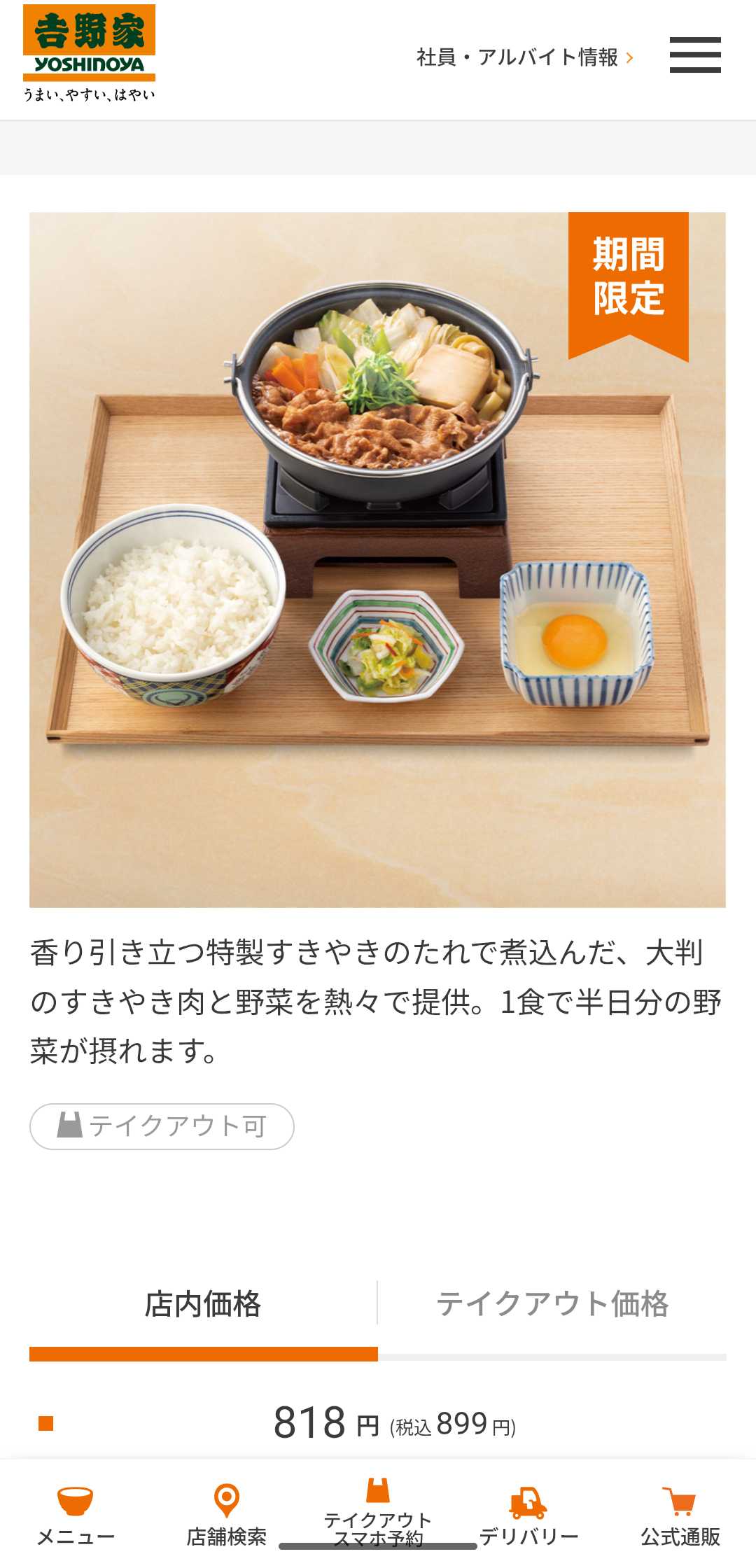This screenshot has height=1568, width=756.
Task: Open 社員・アルバイト情報 link
Action: pos(524,57)
